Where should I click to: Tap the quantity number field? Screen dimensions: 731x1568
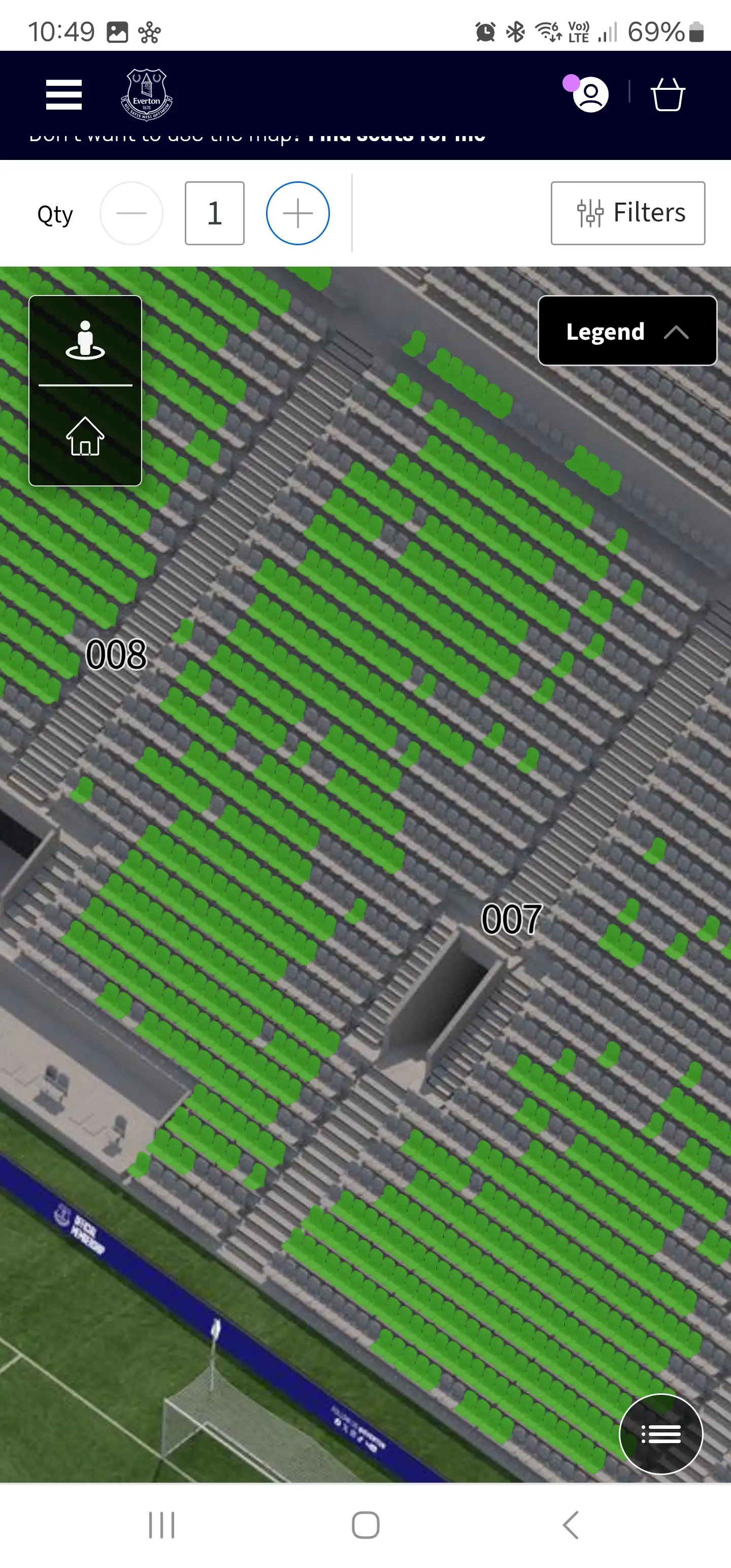[214, 214]
